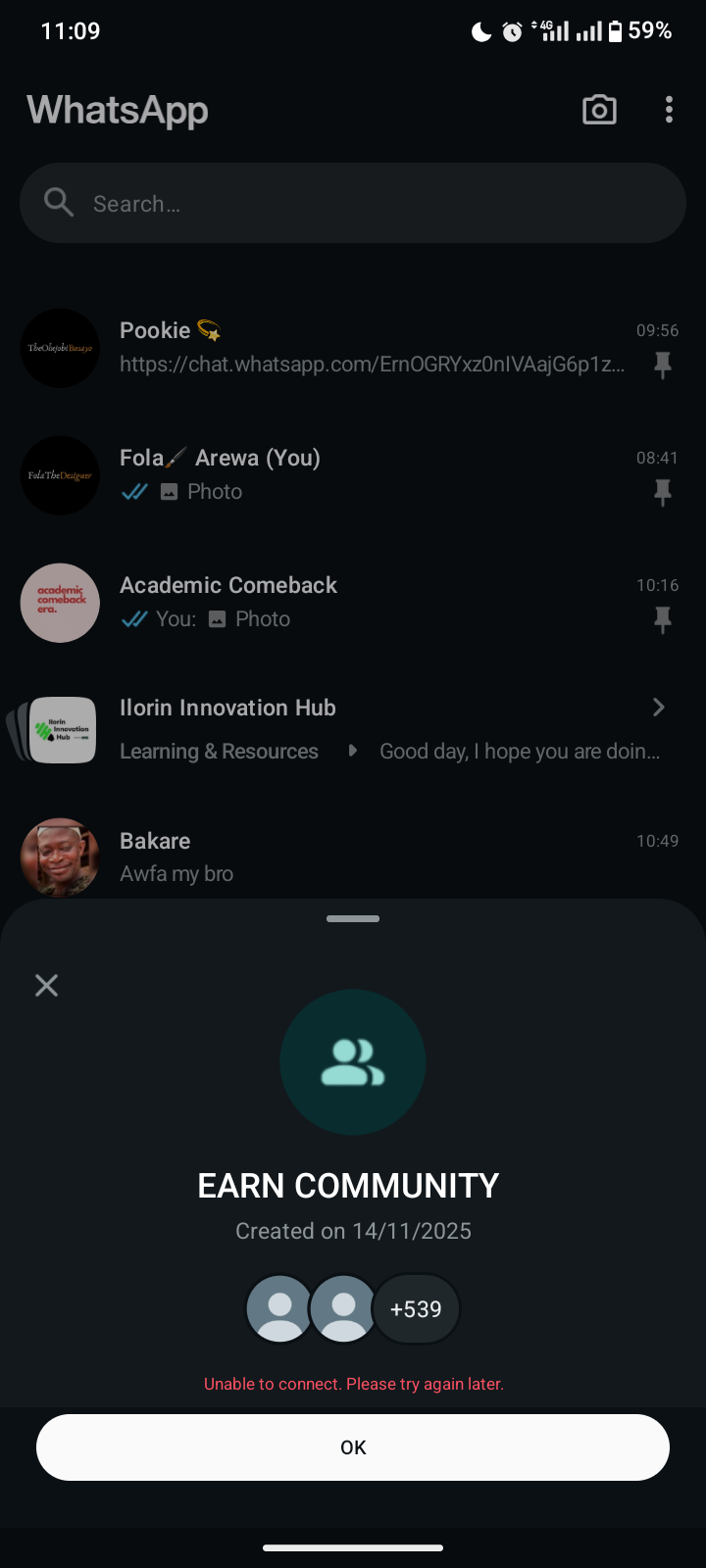Close the EARN COMMUNITY bottom sheet
The width and height of the screenshot is (706, 1568).
[x=46, y=985]
